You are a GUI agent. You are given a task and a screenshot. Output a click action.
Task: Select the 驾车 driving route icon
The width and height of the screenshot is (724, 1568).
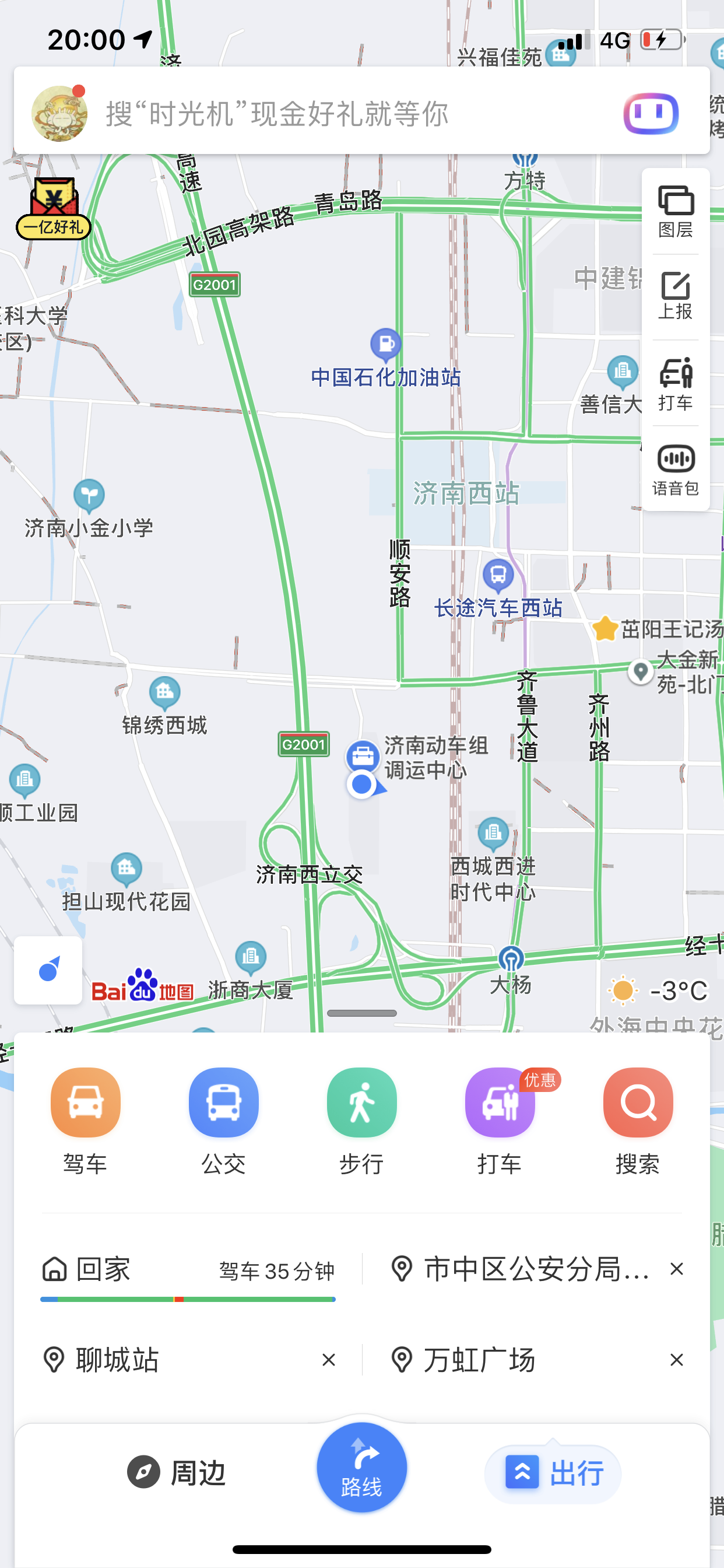click(x=85, y=1102)
